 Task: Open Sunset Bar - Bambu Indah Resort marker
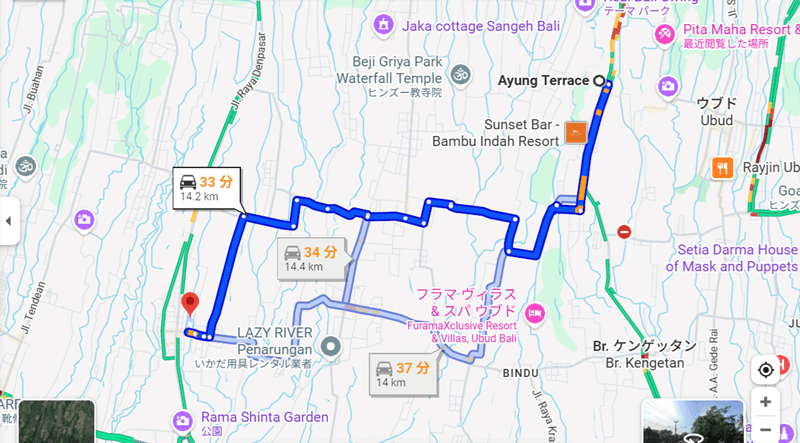click(576, 131)
